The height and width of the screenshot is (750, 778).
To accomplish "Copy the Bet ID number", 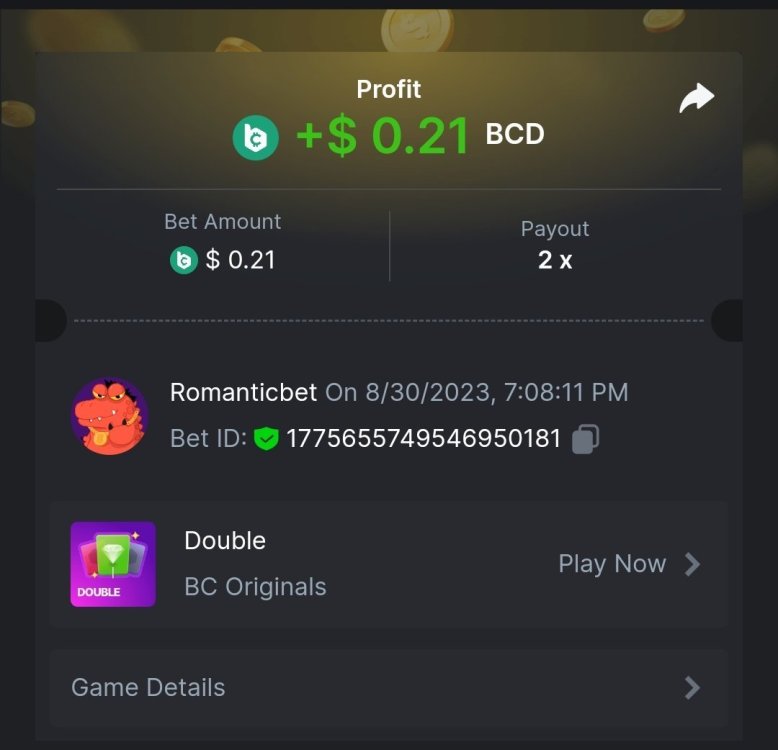I will click(x=586, y=439).
